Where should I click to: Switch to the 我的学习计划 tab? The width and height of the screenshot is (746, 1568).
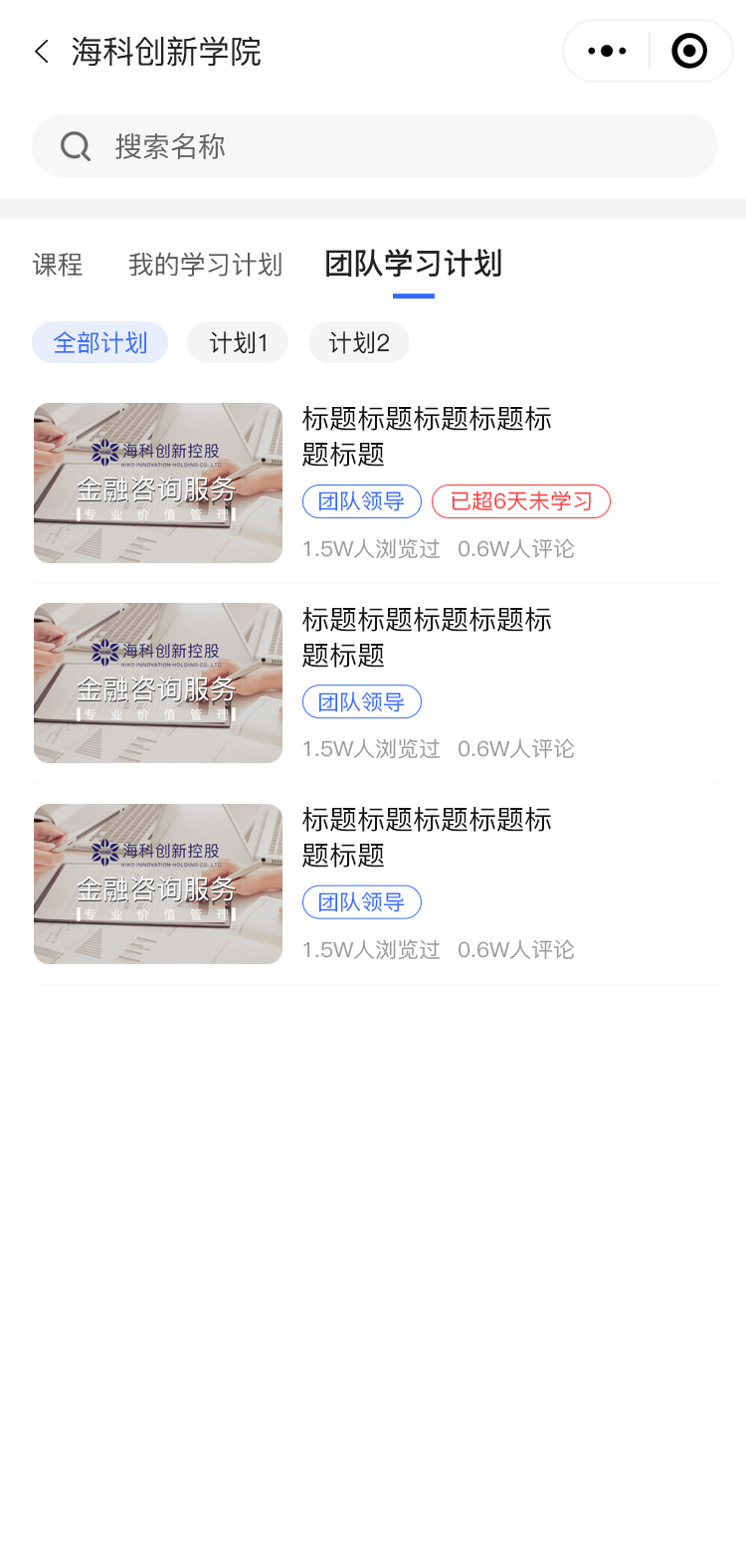pyautogui.click(x=205, y=265)
